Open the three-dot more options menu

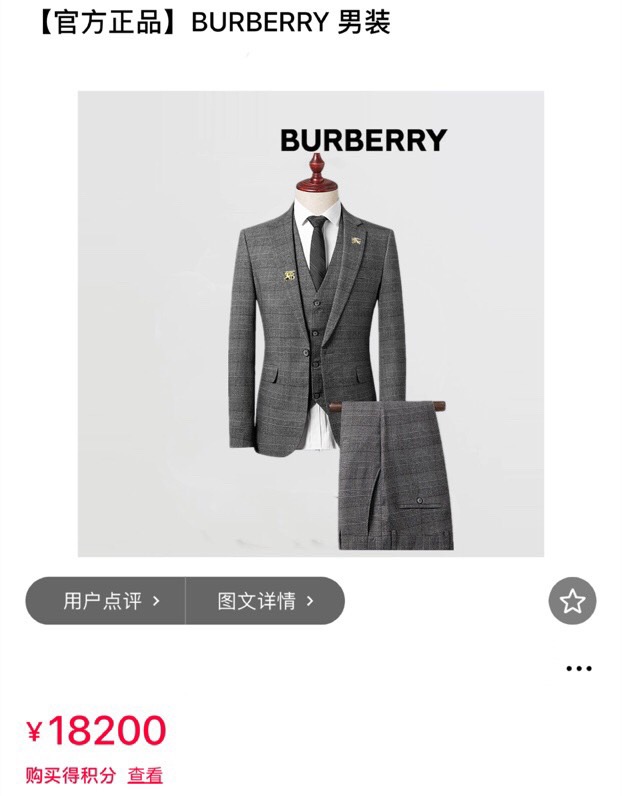(579, 669)
